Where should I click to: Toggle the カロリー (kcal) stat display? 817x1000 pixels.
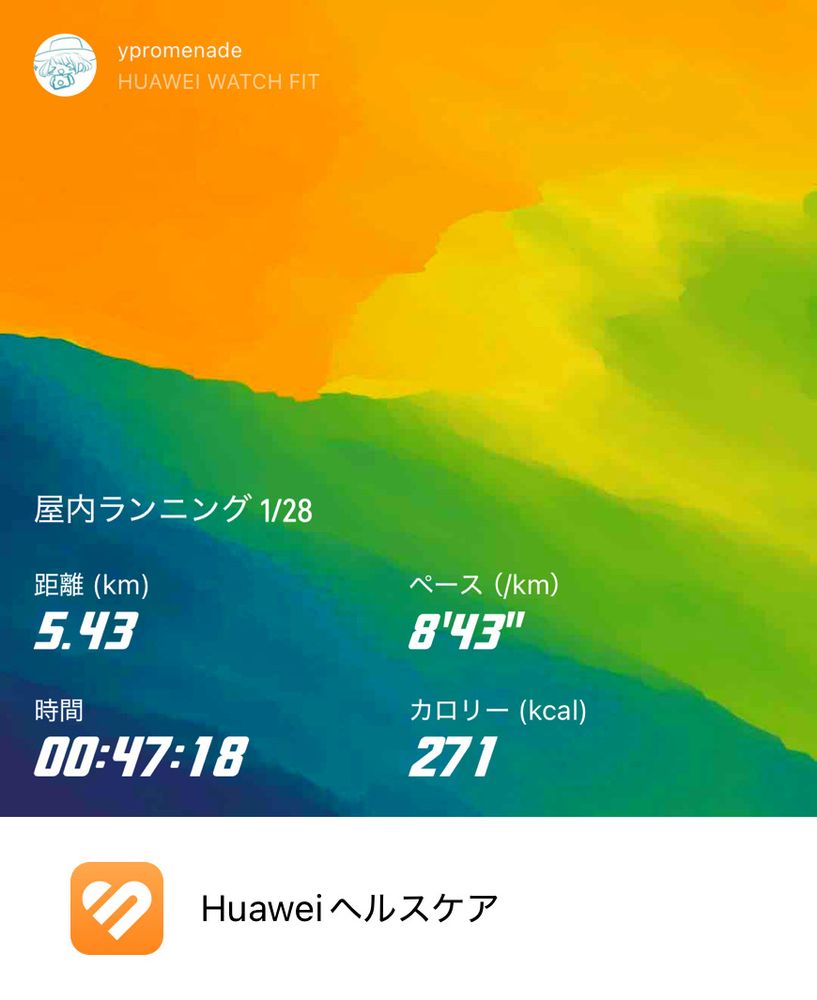click(x=498, y=713)
